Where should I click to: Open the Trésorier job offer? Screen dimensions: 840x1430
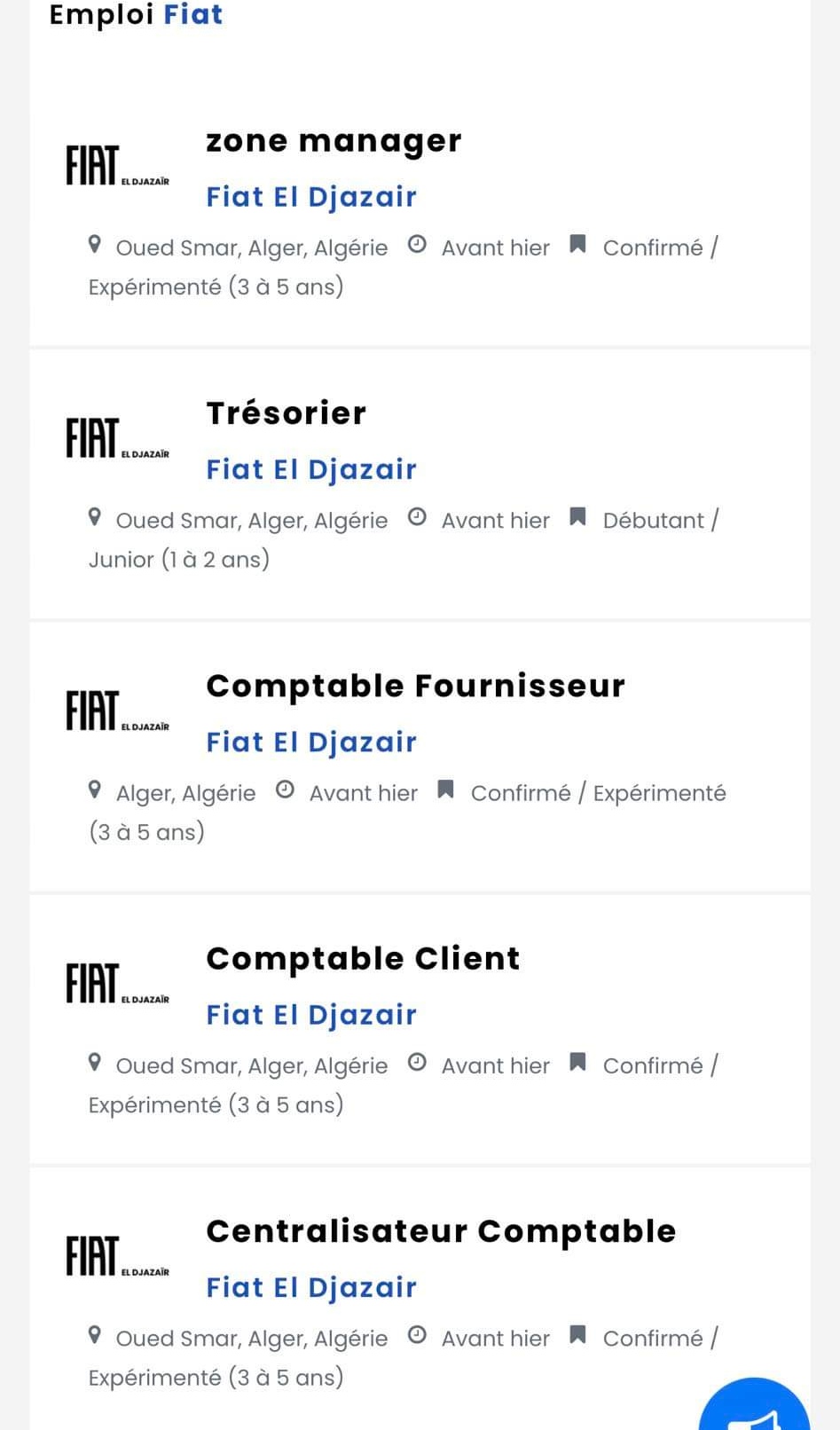[286, 413]
